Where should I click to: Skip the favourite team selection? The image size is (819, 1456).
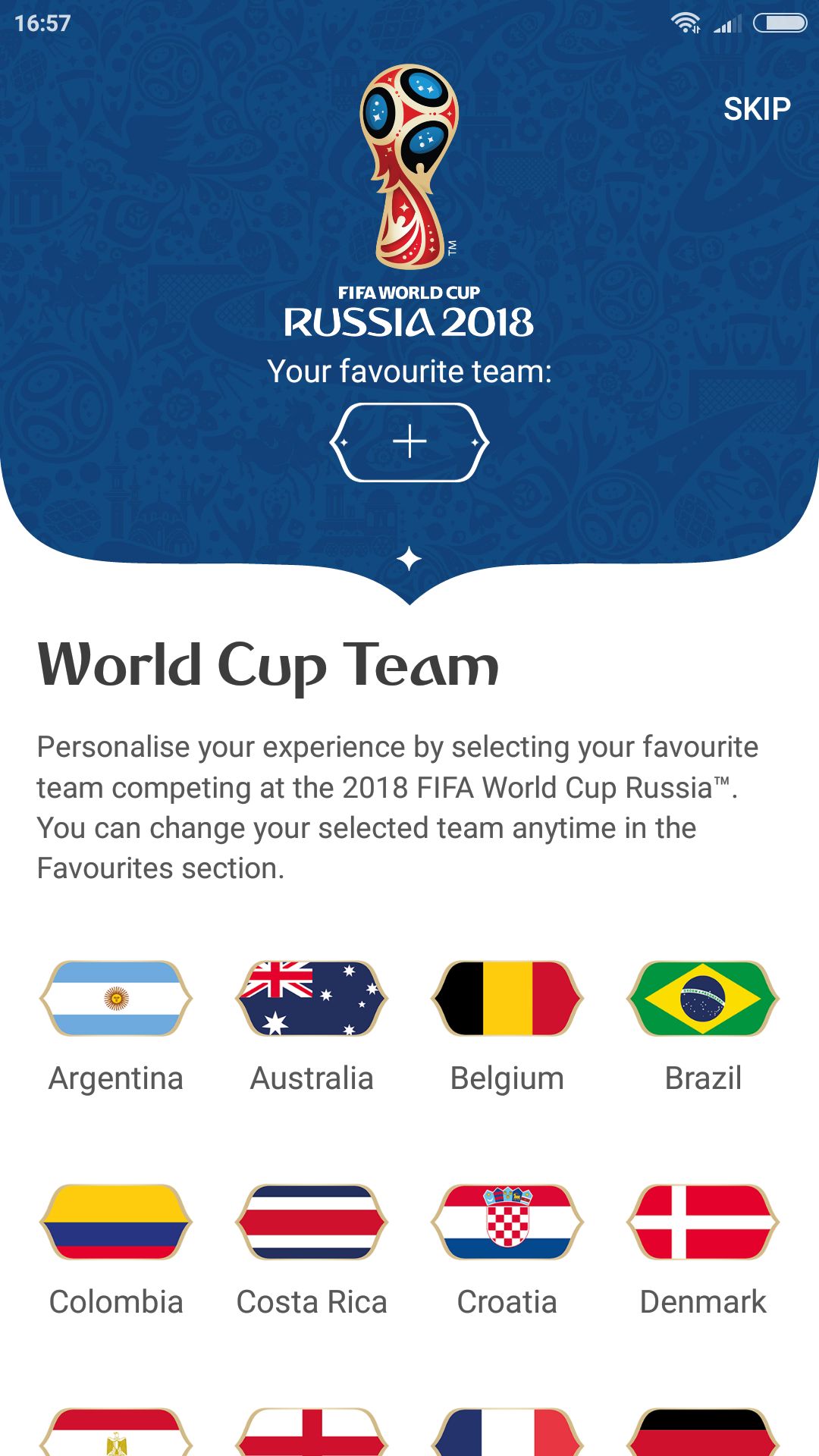pyautogui.click(x=756, y=109)
